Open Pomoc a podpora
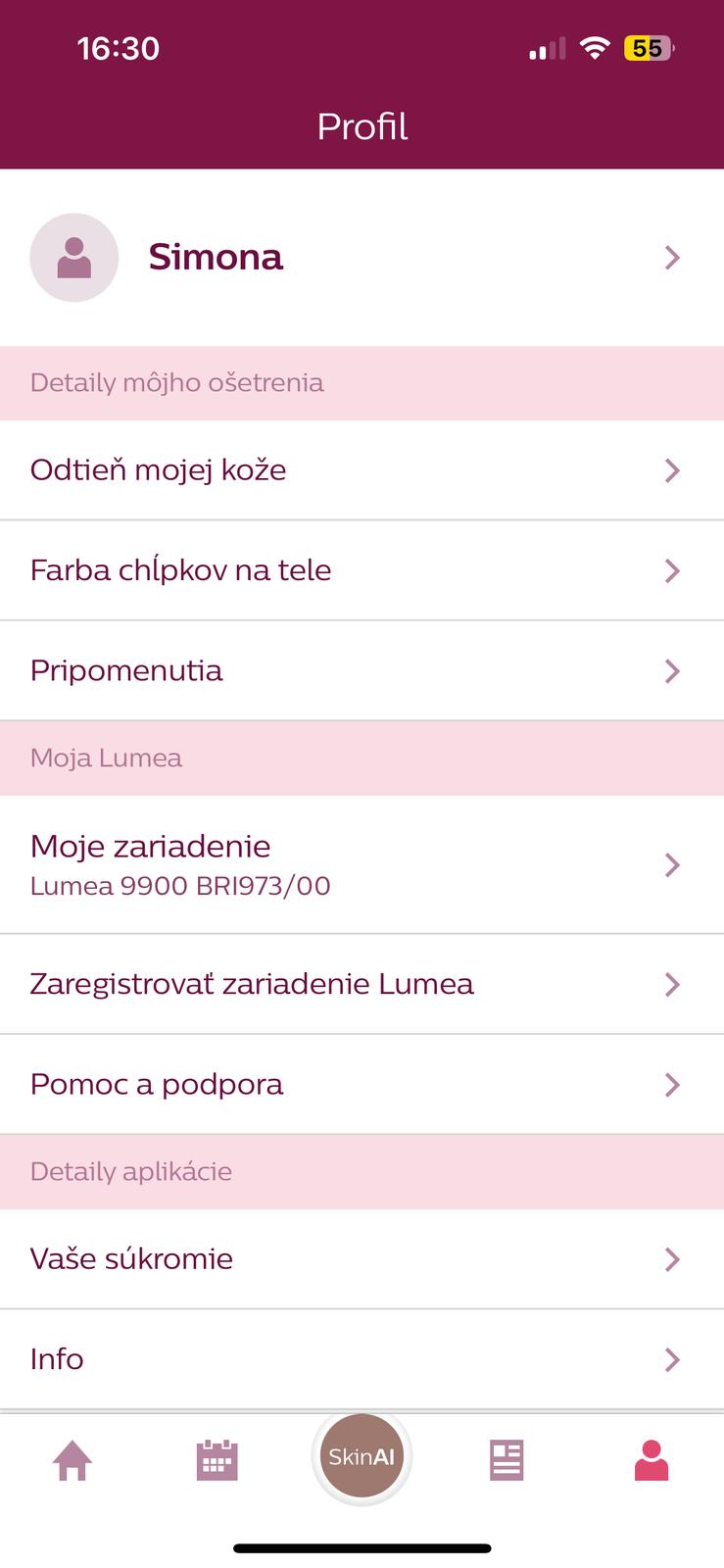 tap(361, 1084)
